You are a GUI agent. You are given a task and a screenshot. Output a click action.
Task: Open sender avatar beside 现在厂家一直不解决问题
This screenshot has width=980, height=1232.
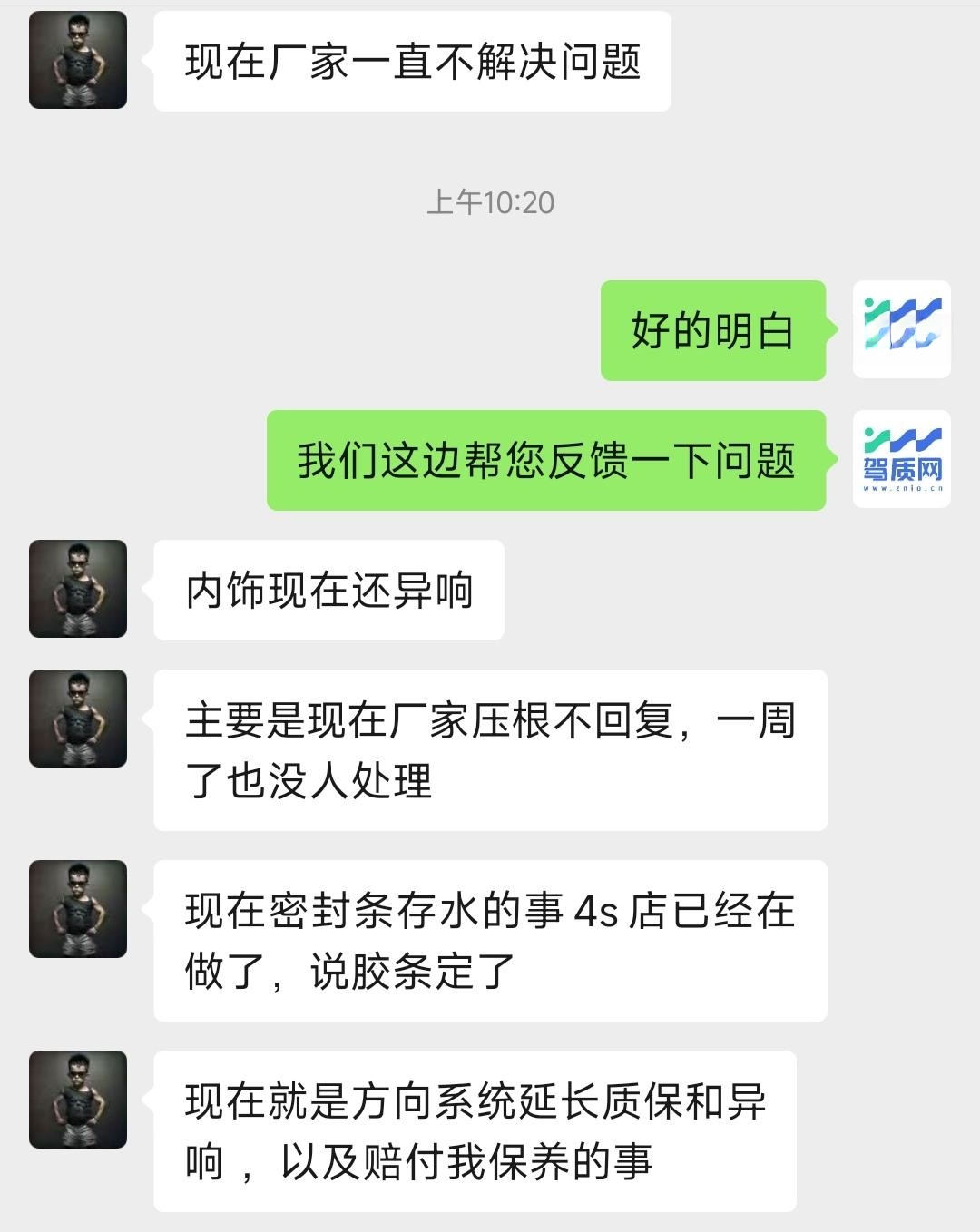pyautogui.click(x=78, y=60)
